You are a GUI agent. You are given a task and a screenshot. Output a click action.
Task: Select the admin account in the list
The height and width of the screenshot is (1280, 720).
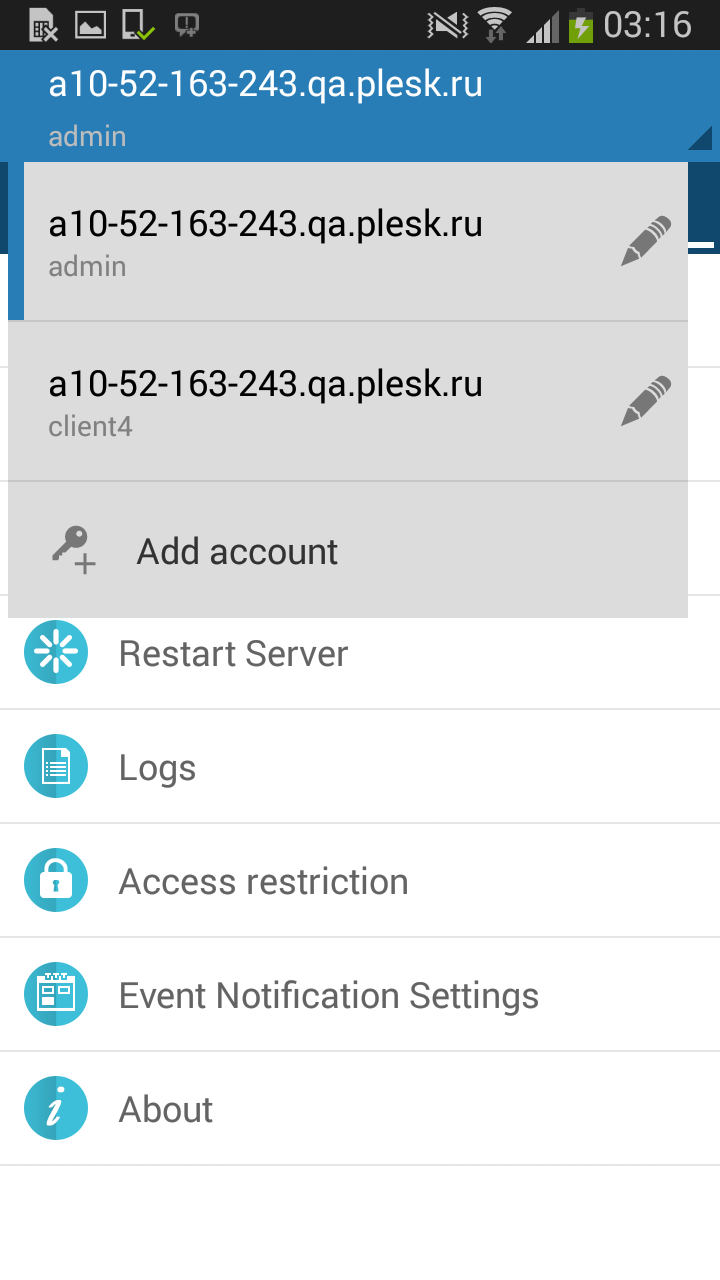click(310, 241)
